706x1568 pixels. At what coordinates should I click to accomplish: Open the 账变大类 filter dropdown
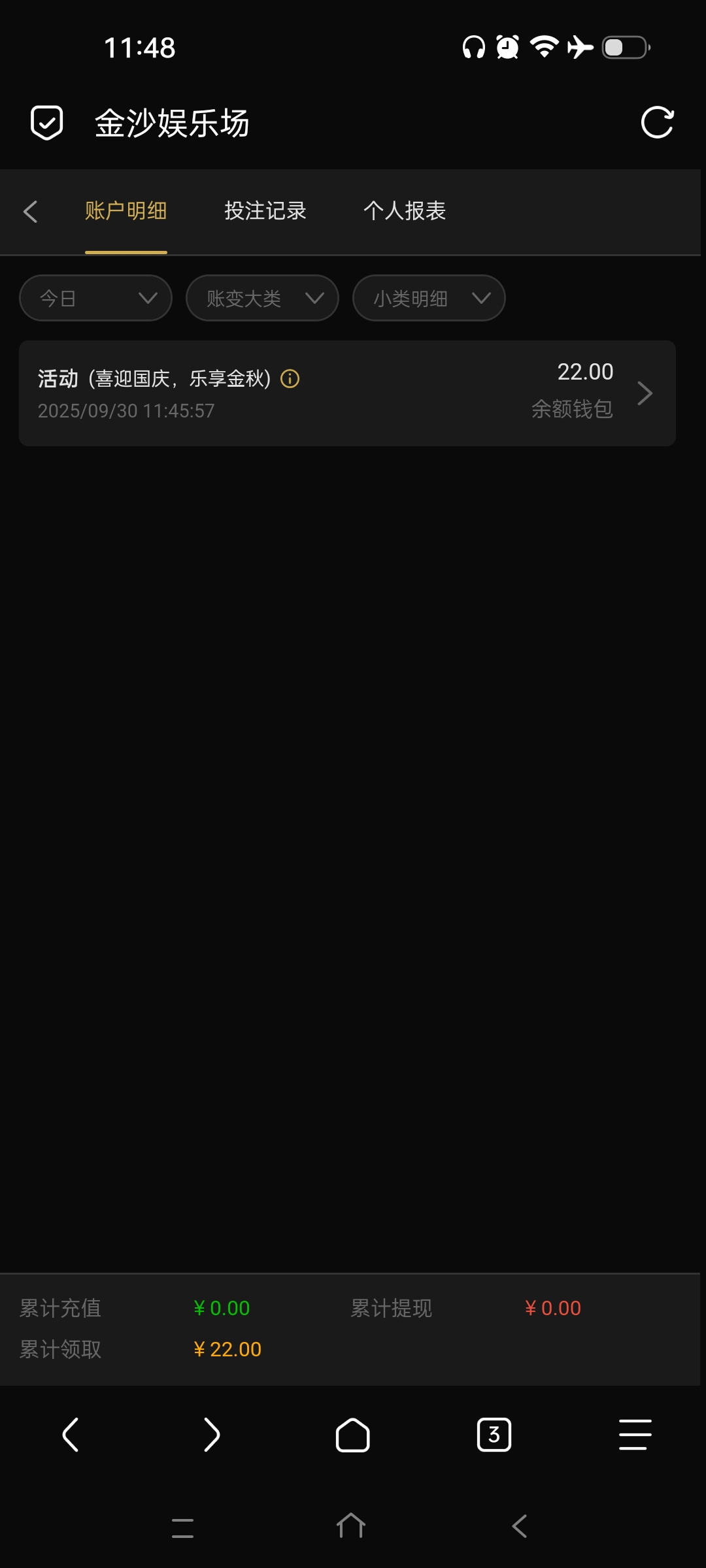coord(262,299)
